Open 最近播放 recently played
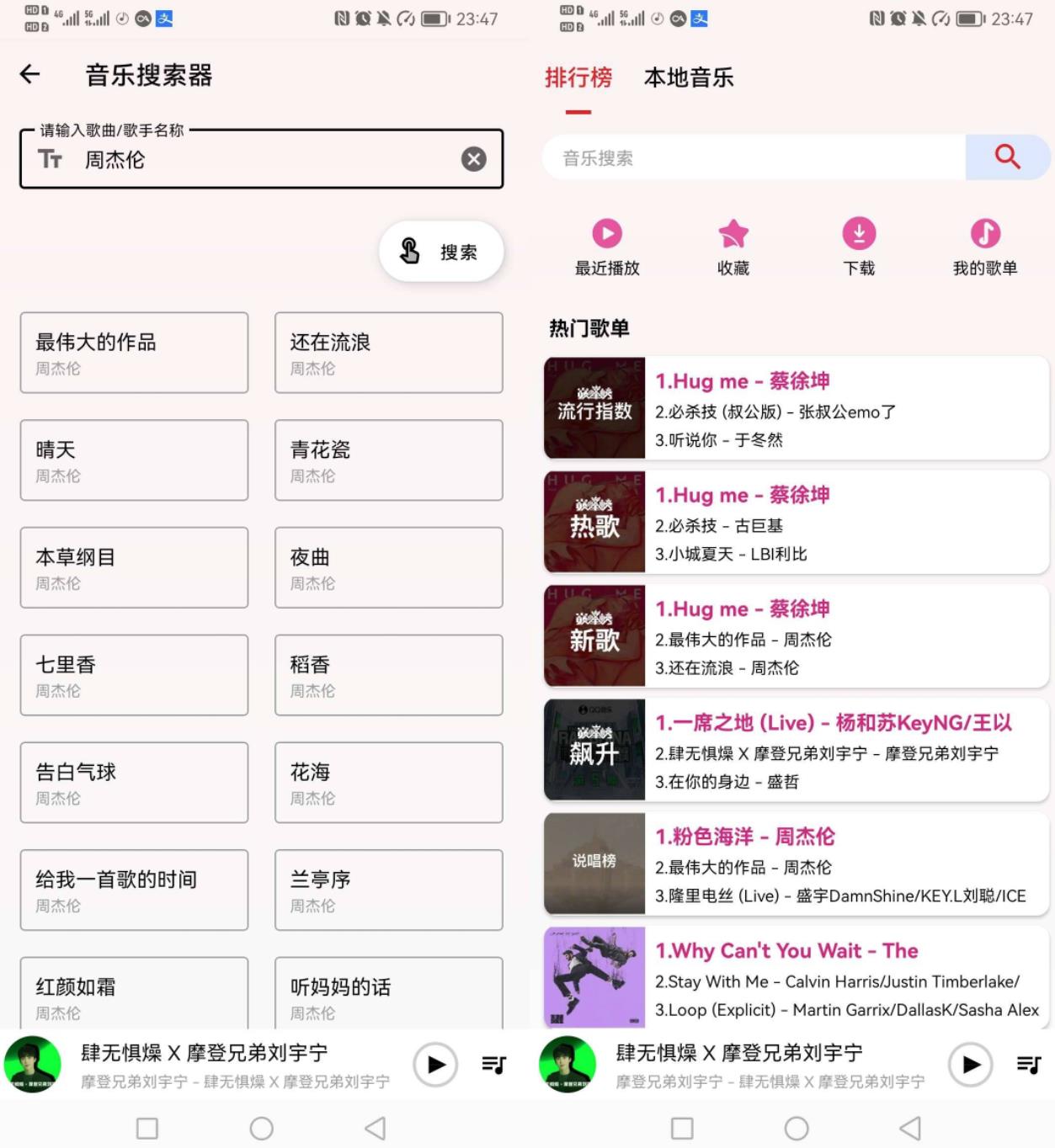 coord(607,246)
